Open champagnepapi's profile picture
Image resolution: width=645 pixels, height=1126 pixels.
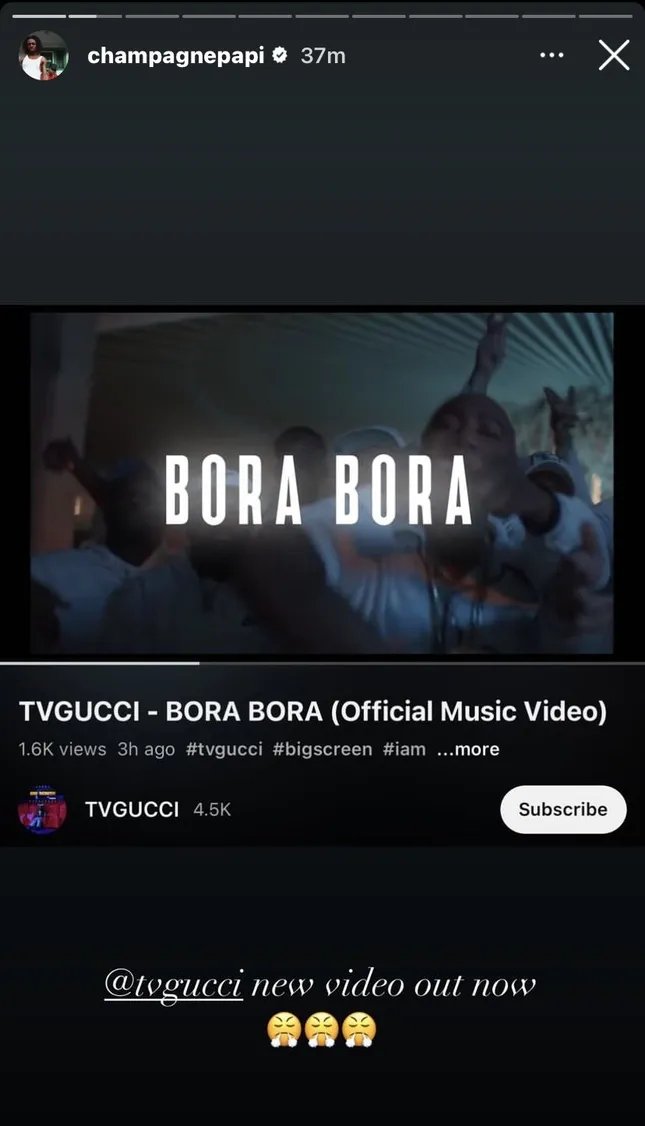tap(43, 56)
